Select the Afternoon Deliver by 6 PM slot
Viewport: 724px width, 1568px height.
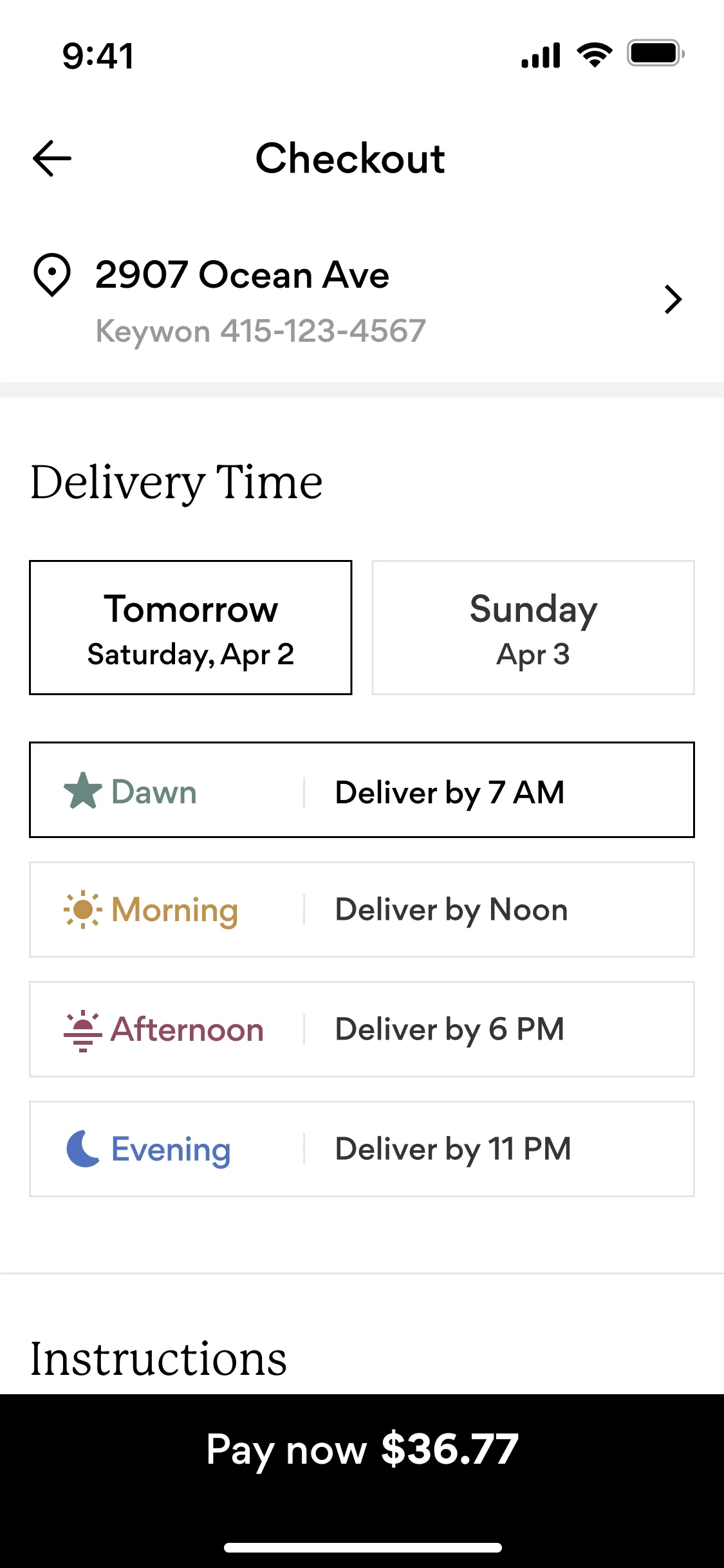362,1029
